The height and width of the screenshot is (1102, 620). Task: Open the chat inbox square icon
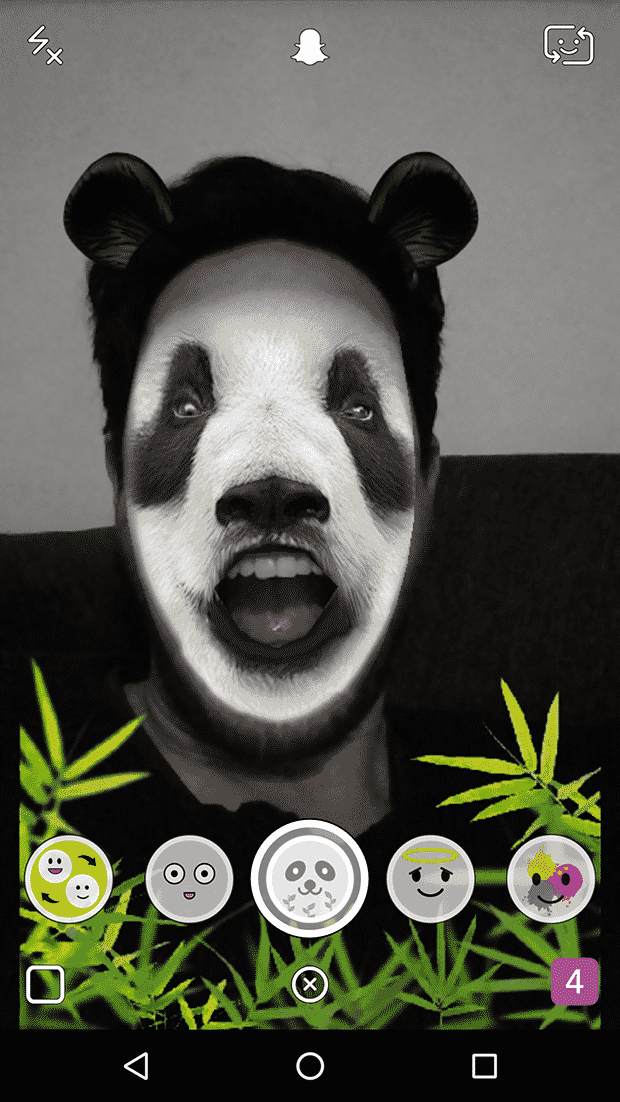coord(46,984)
